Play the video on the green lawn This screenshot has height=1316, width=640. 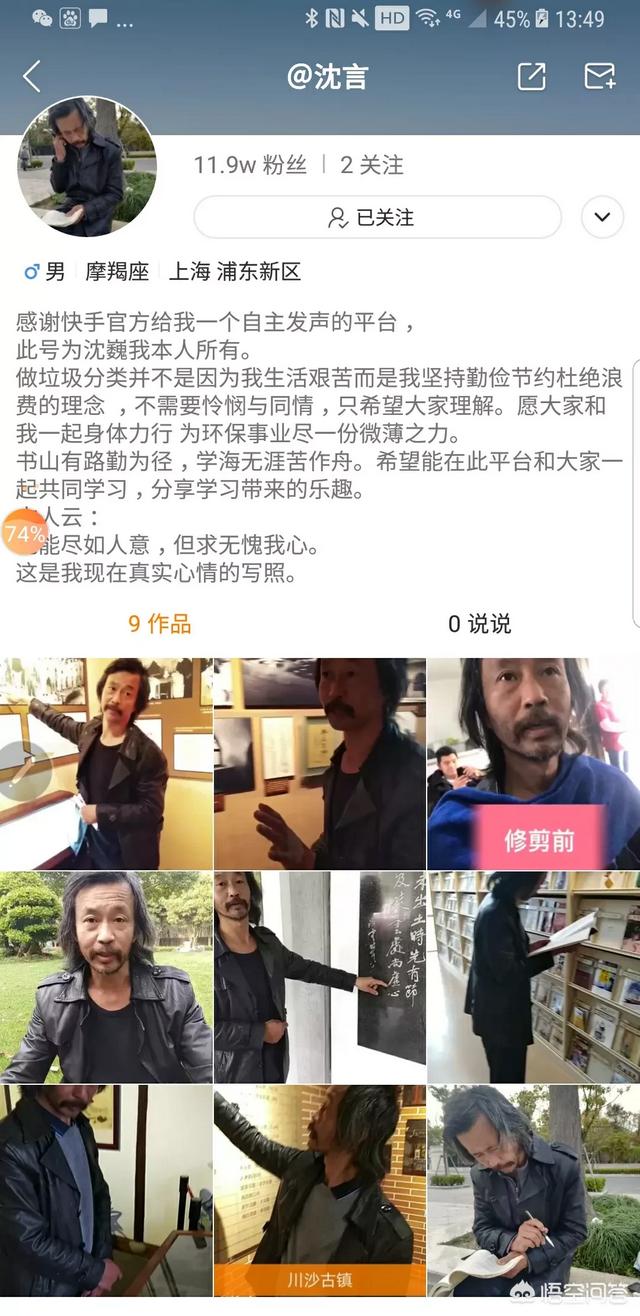[106, 977]
